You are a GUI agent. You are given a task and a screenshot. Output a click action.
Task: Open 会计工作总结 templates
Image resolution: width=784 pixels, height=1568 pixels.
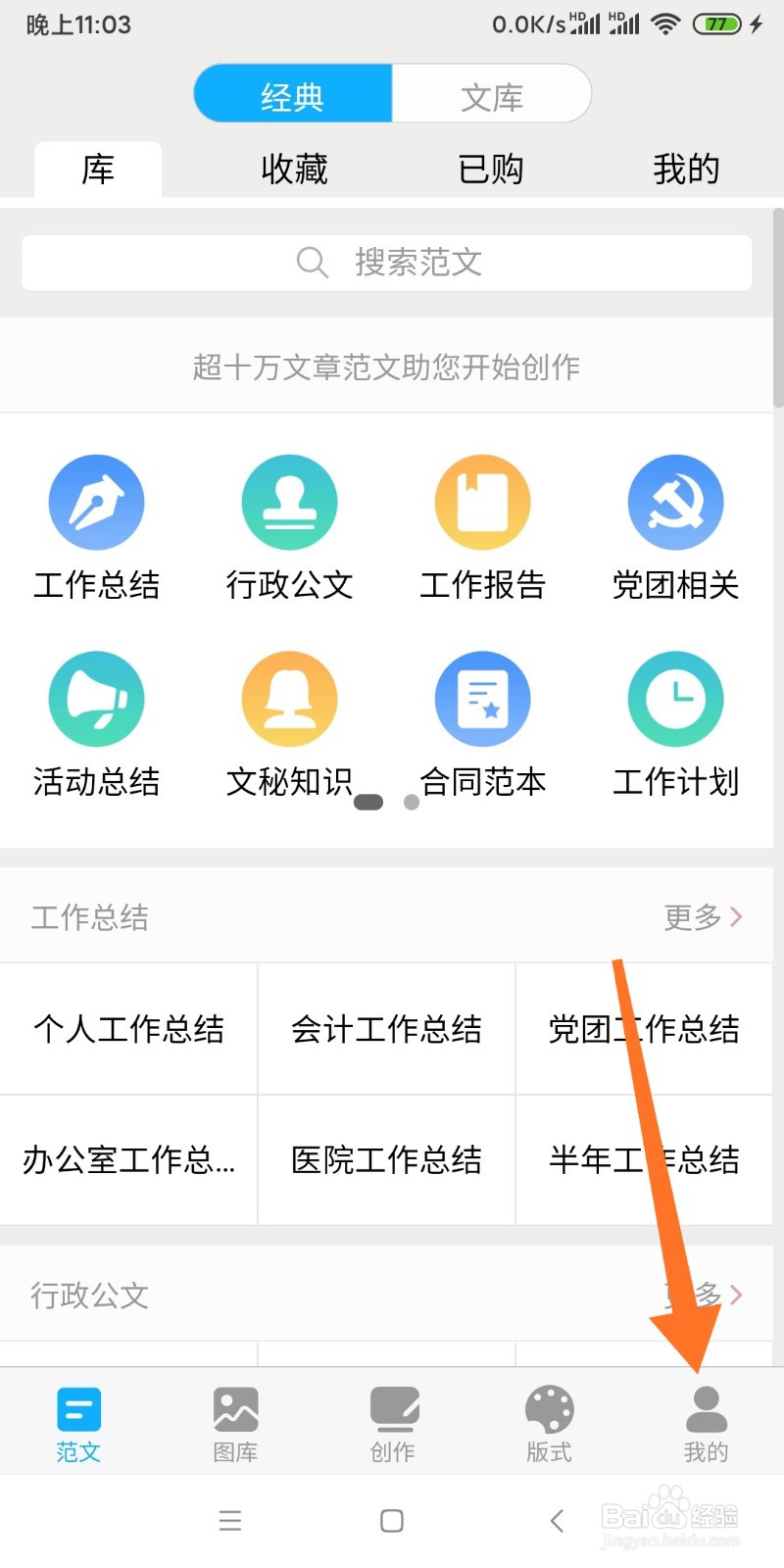[x=386, y=1029]
